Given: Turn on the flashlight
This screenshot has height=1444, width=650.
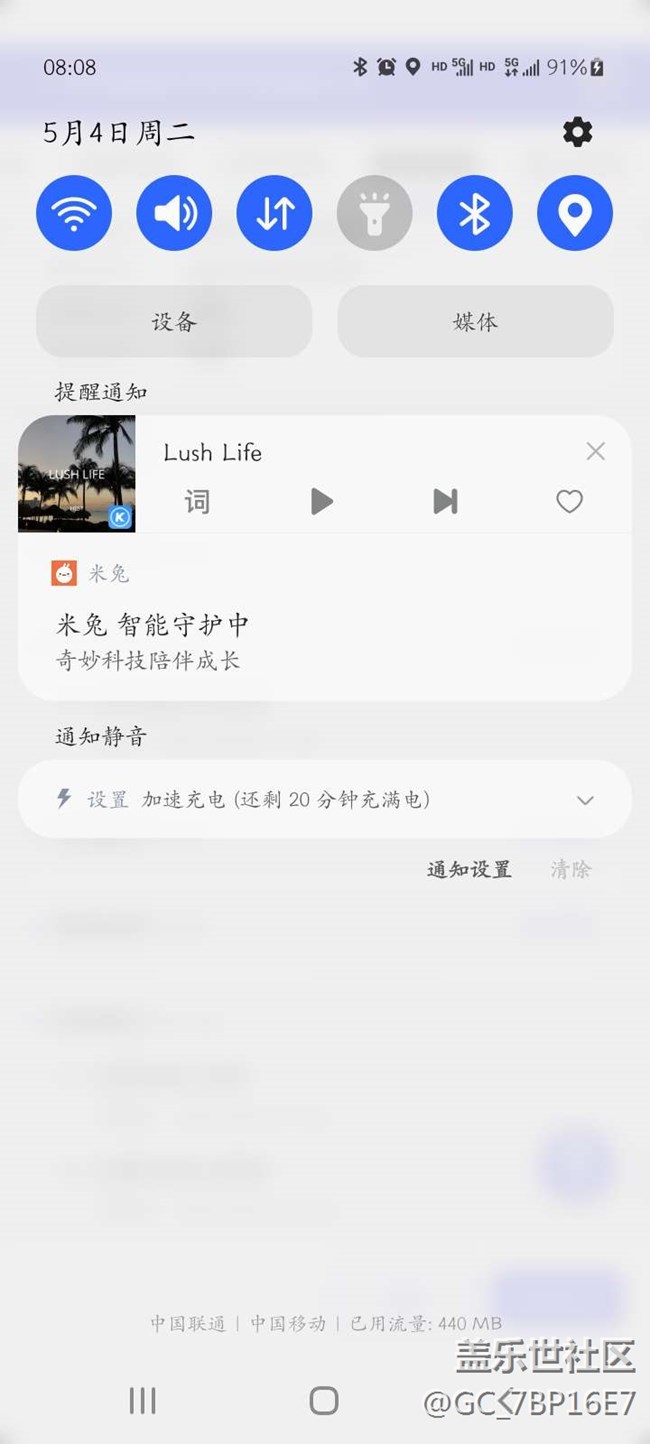Looking at the screenshot, I should click(374, 213).
